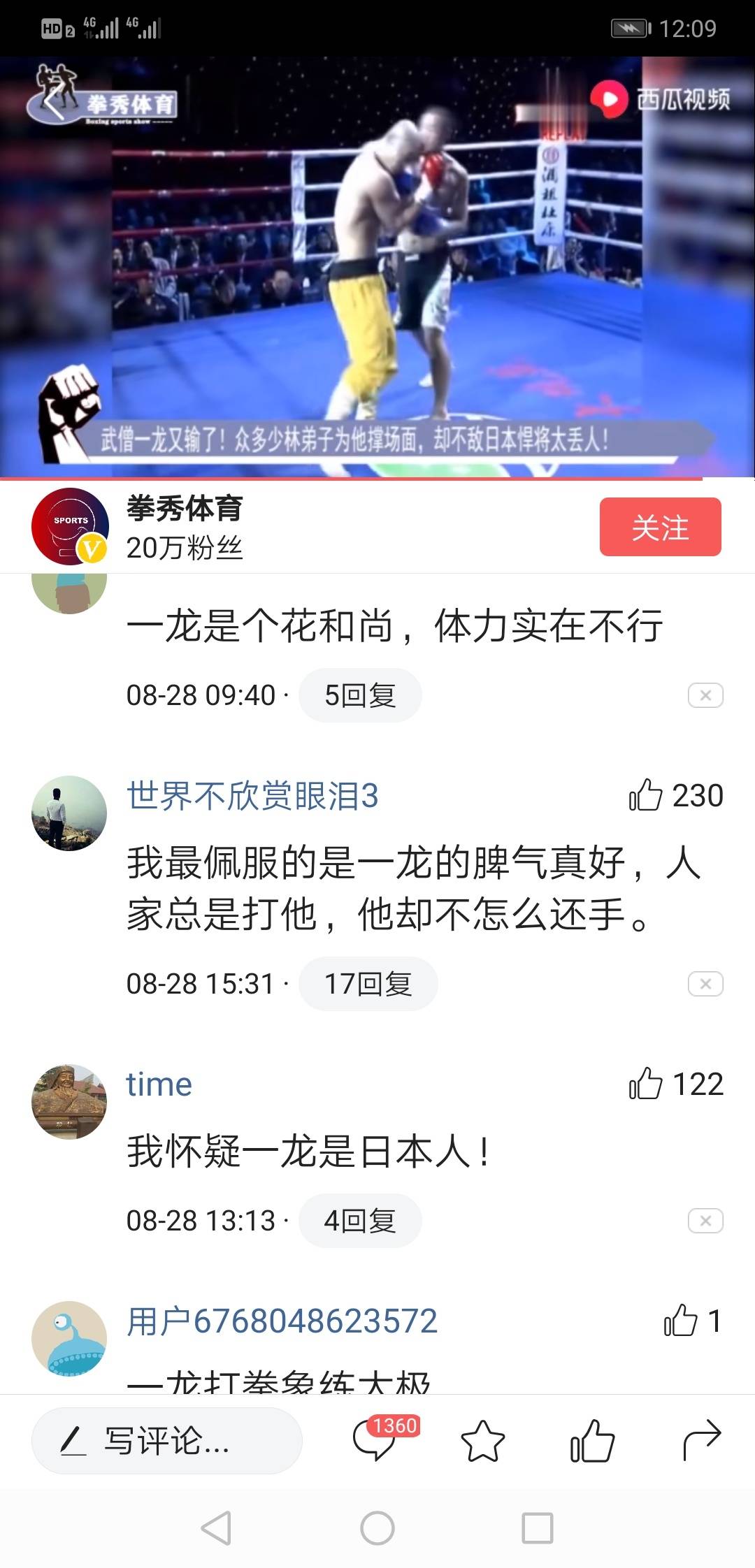The image size is (755, 1568).
Task: Tap the 写评论 comment field
Action: pyautogui.click(x=166, y=1441)
